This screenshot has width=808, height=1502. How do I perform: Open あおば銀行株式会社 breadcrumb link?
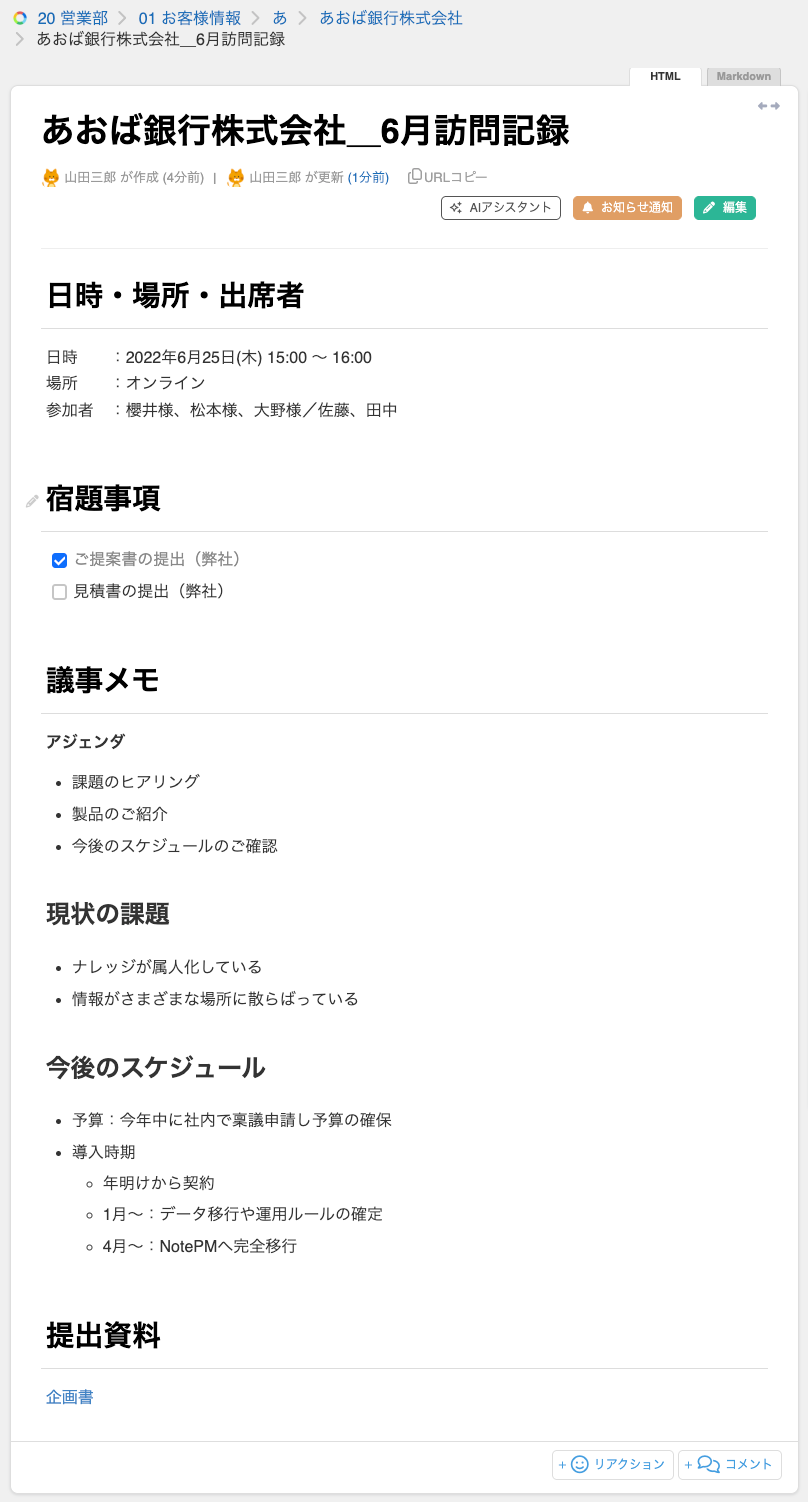pos(391,18)
